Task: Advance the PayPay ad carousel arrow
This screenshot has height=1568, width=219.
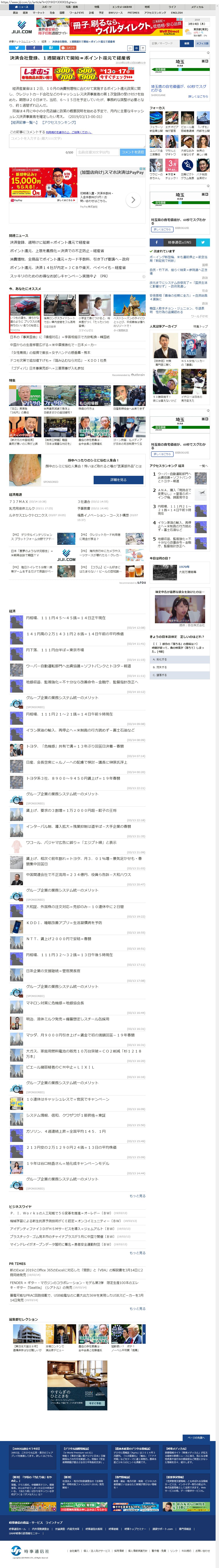Action: [133, 200]
